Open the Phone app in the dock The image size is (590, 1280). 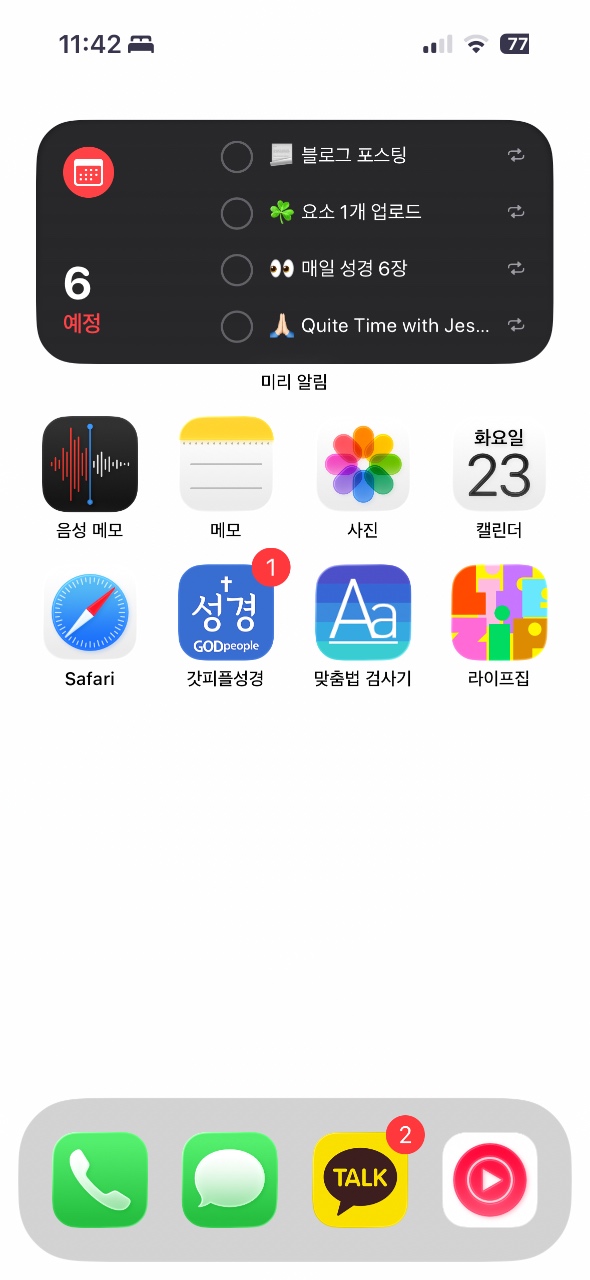100,1180
